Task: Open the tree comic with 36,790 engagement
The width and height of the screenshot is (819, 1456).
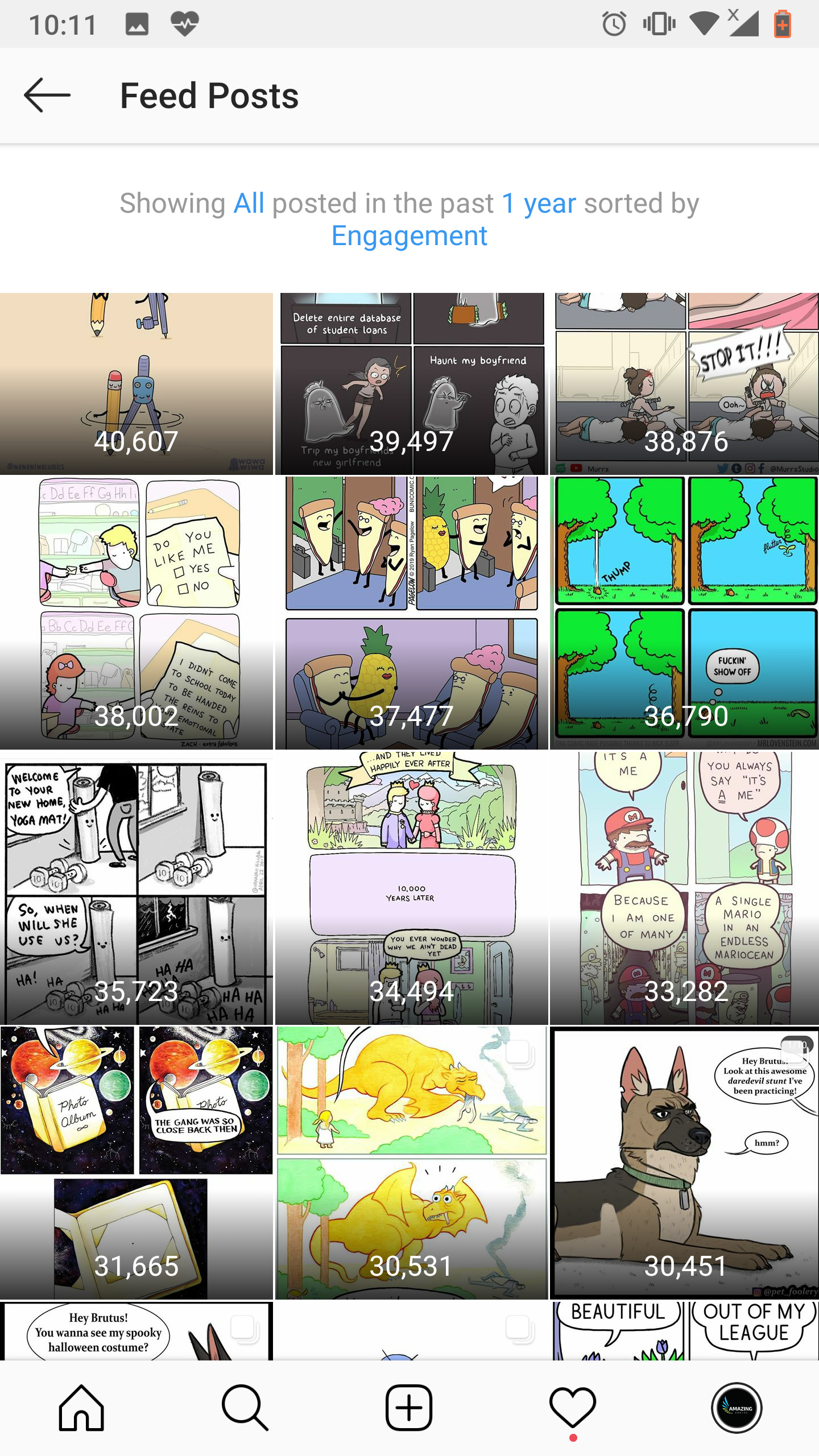Action: coord(684,613)
